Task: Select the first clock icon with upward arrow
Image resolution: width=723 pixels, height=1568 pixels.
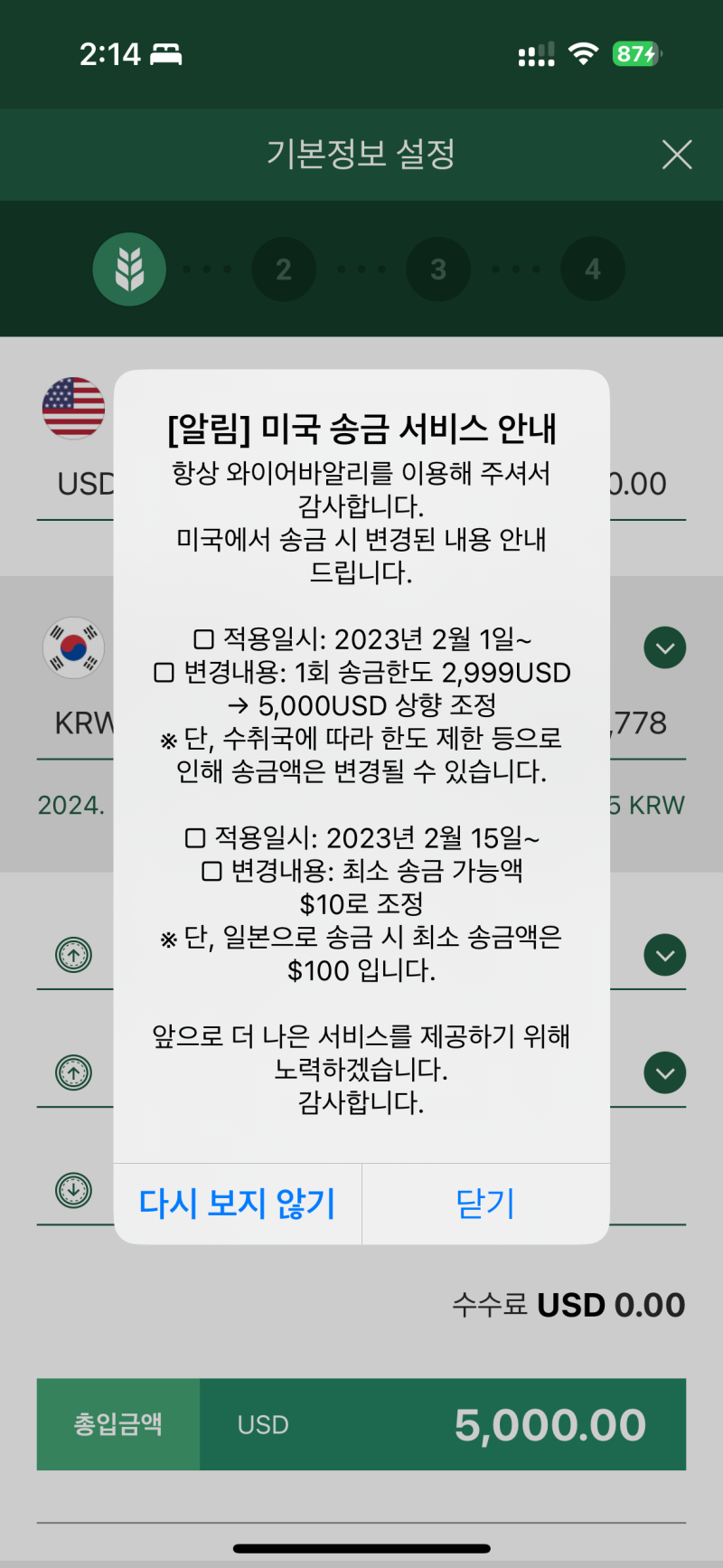Action: coord(74,955)
